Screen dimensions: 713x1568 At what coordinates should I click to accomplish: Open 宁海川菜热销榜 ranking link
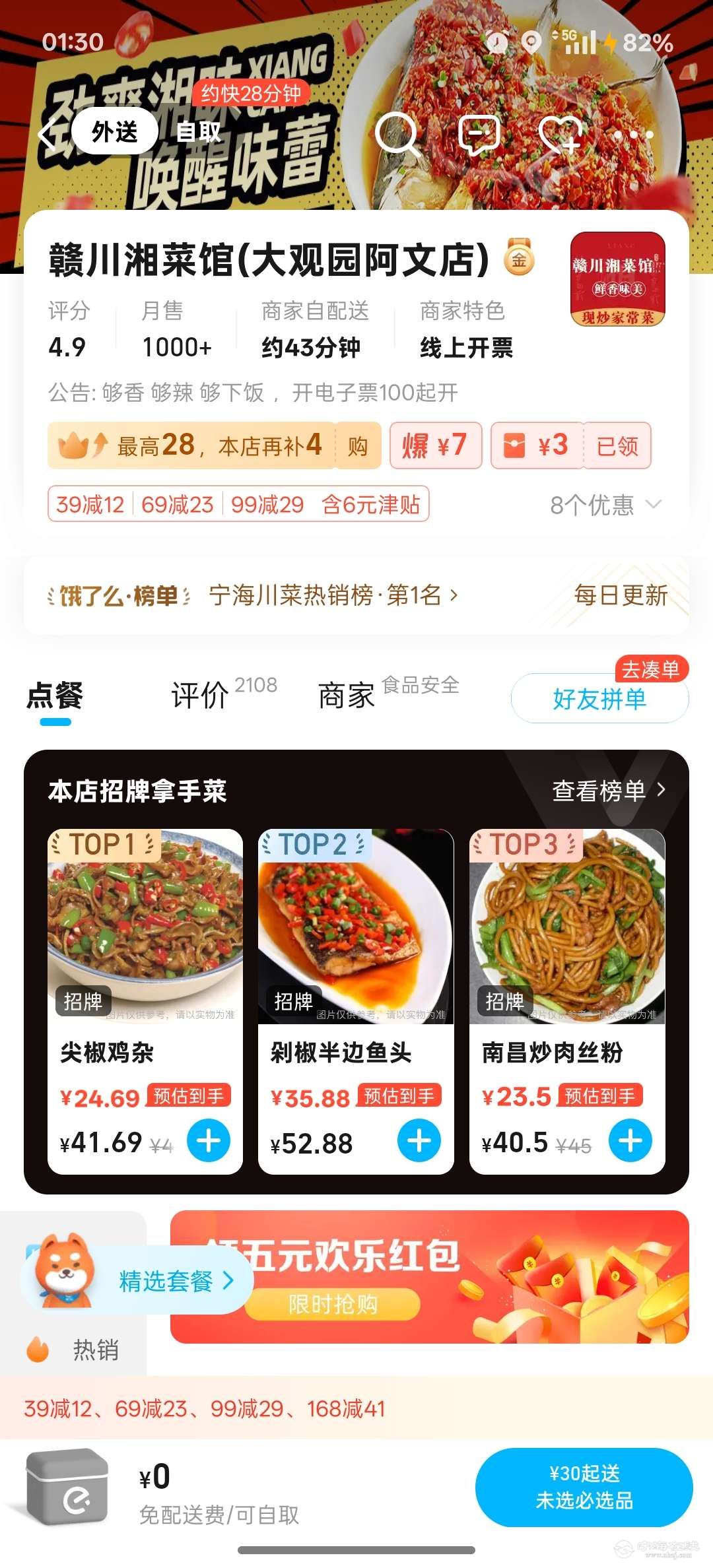point(333,595)
